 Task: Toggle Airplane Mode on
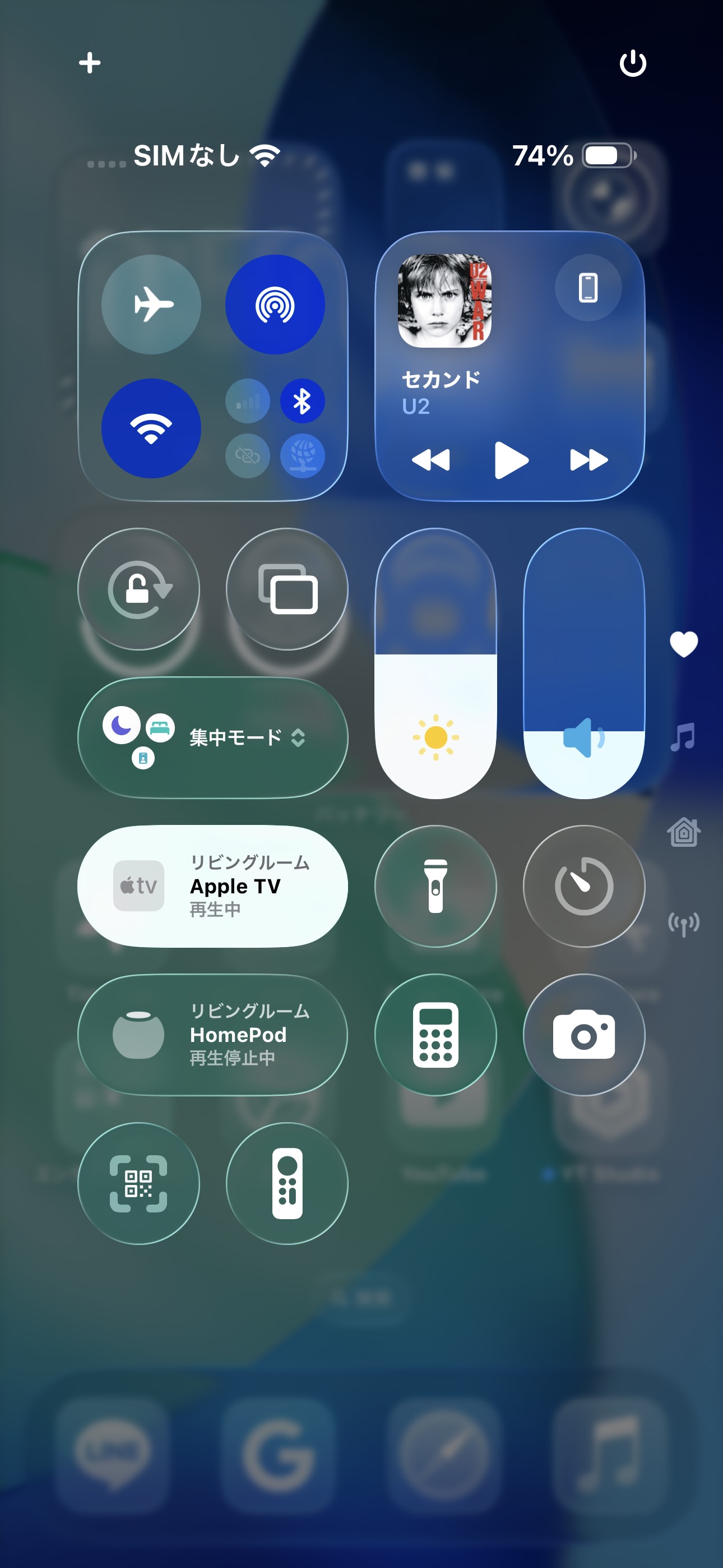(151, 305)
